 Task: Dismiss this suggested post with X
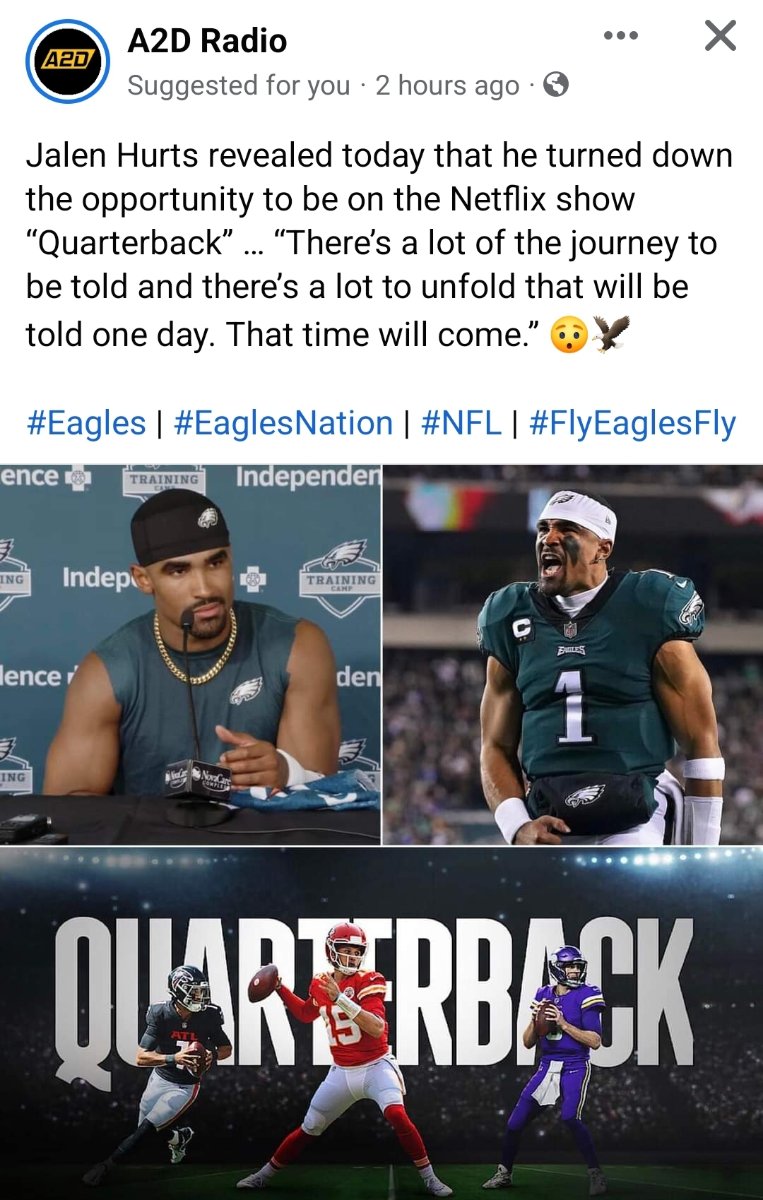(720, 37)
